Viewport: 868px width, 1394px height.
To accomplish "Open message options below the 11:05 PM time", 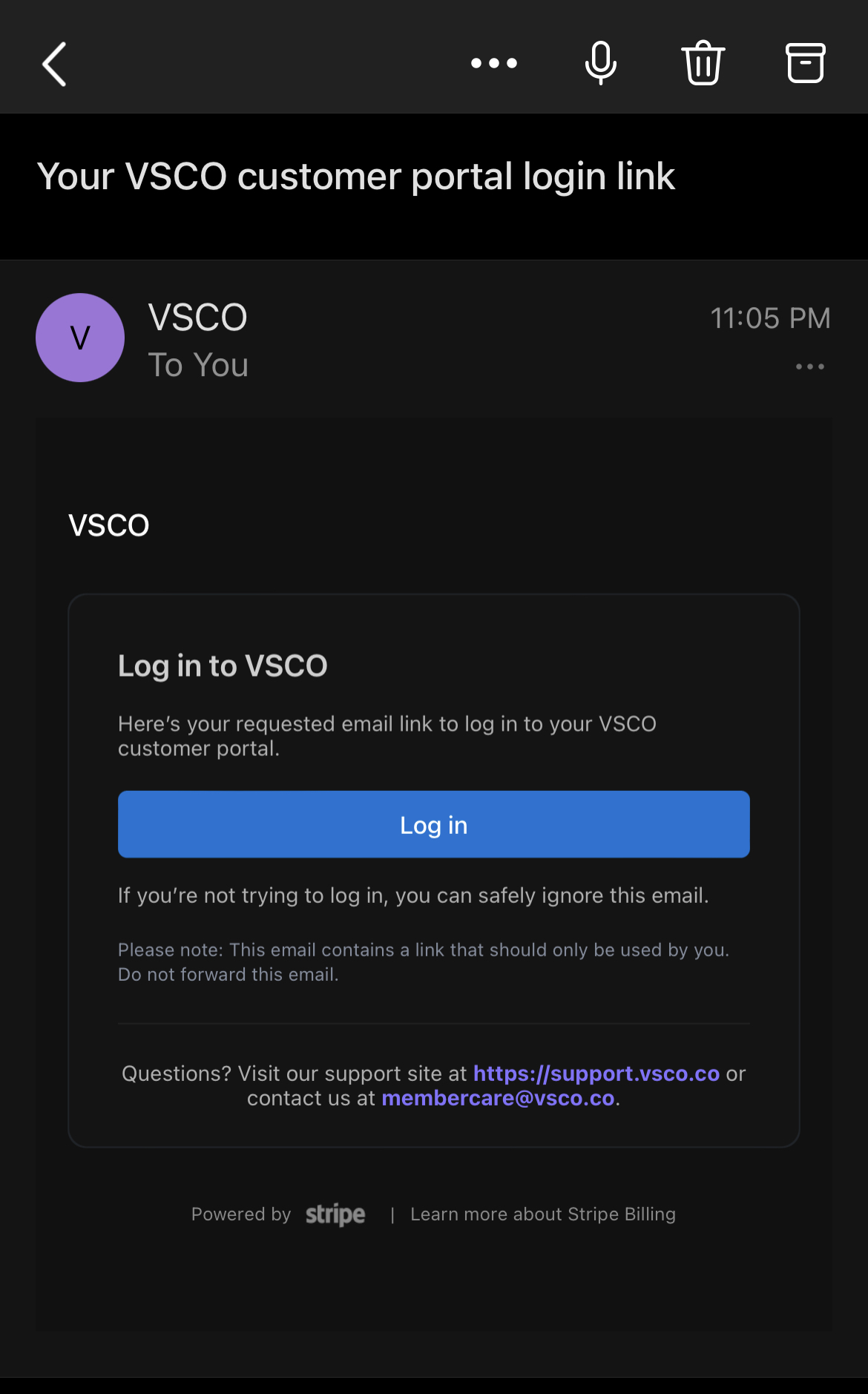I will pyautogui.click(x=809, y=366).
